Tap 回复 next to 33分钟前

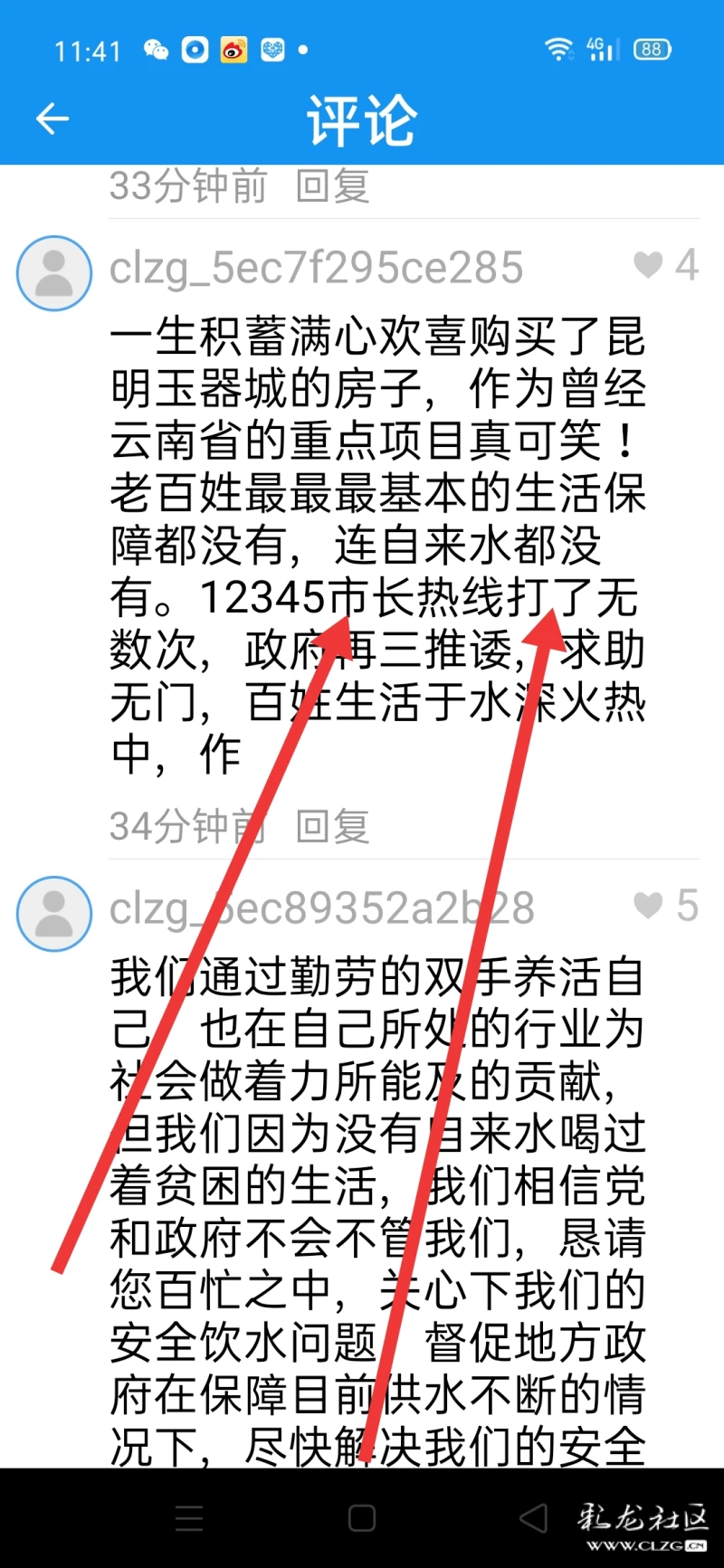[x=332, y=186]
